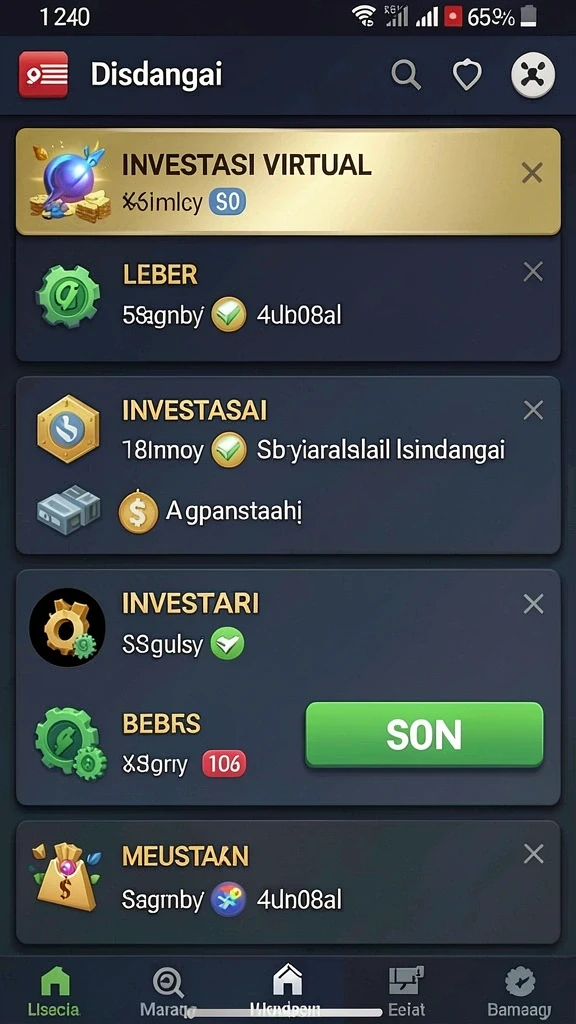Open the round profile avatar button
576x1024 pixels.
point(533,75)
